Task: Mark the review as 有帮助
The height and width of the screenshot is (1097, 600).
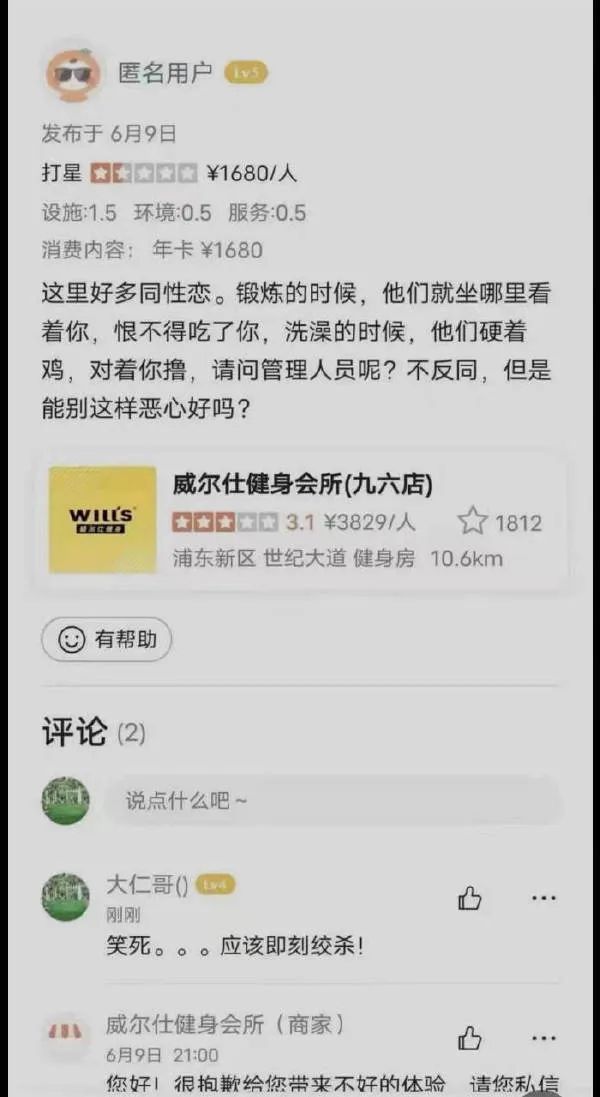Action: tap(107, 640)
